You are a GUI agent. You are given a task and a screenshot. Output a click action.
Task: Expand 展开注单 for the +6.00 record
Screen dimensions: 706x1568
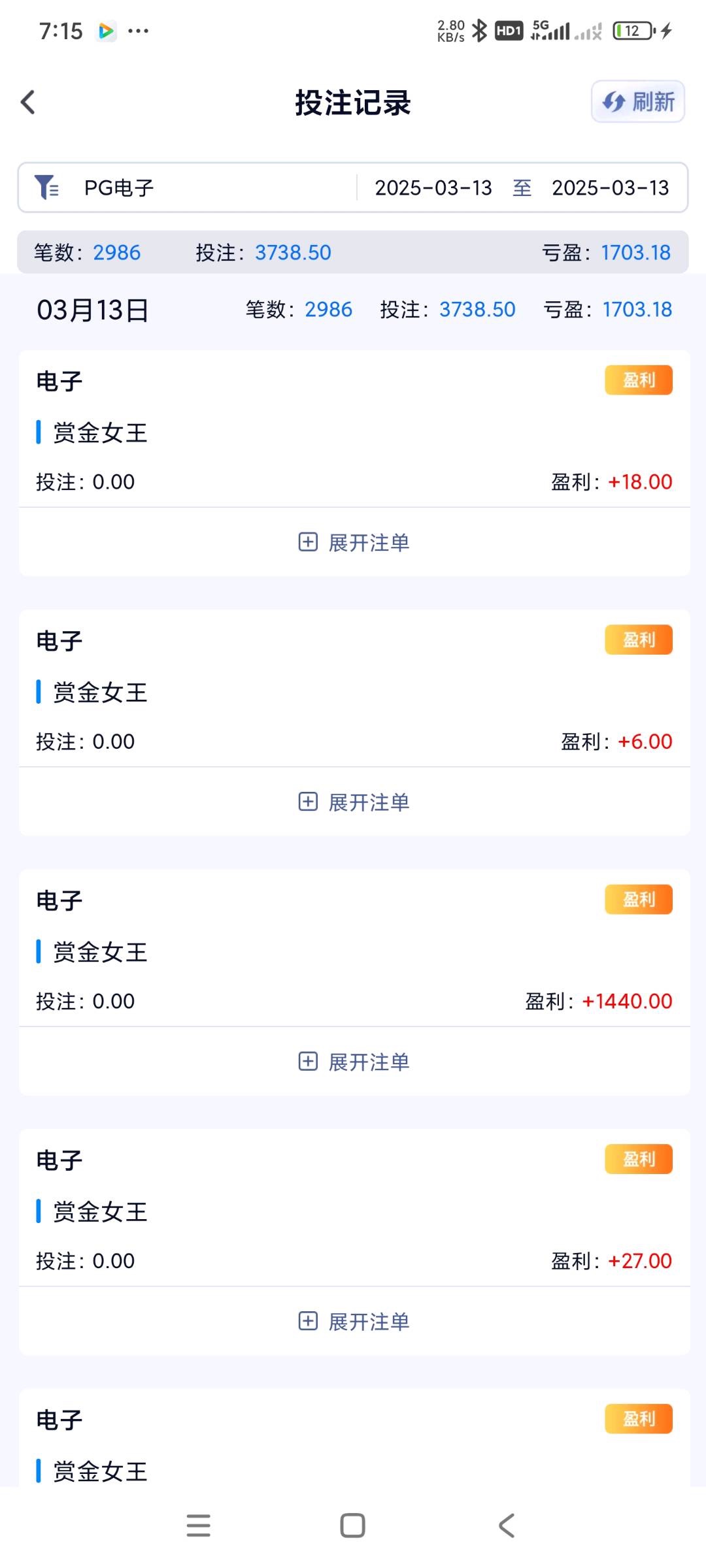[354, 802]
